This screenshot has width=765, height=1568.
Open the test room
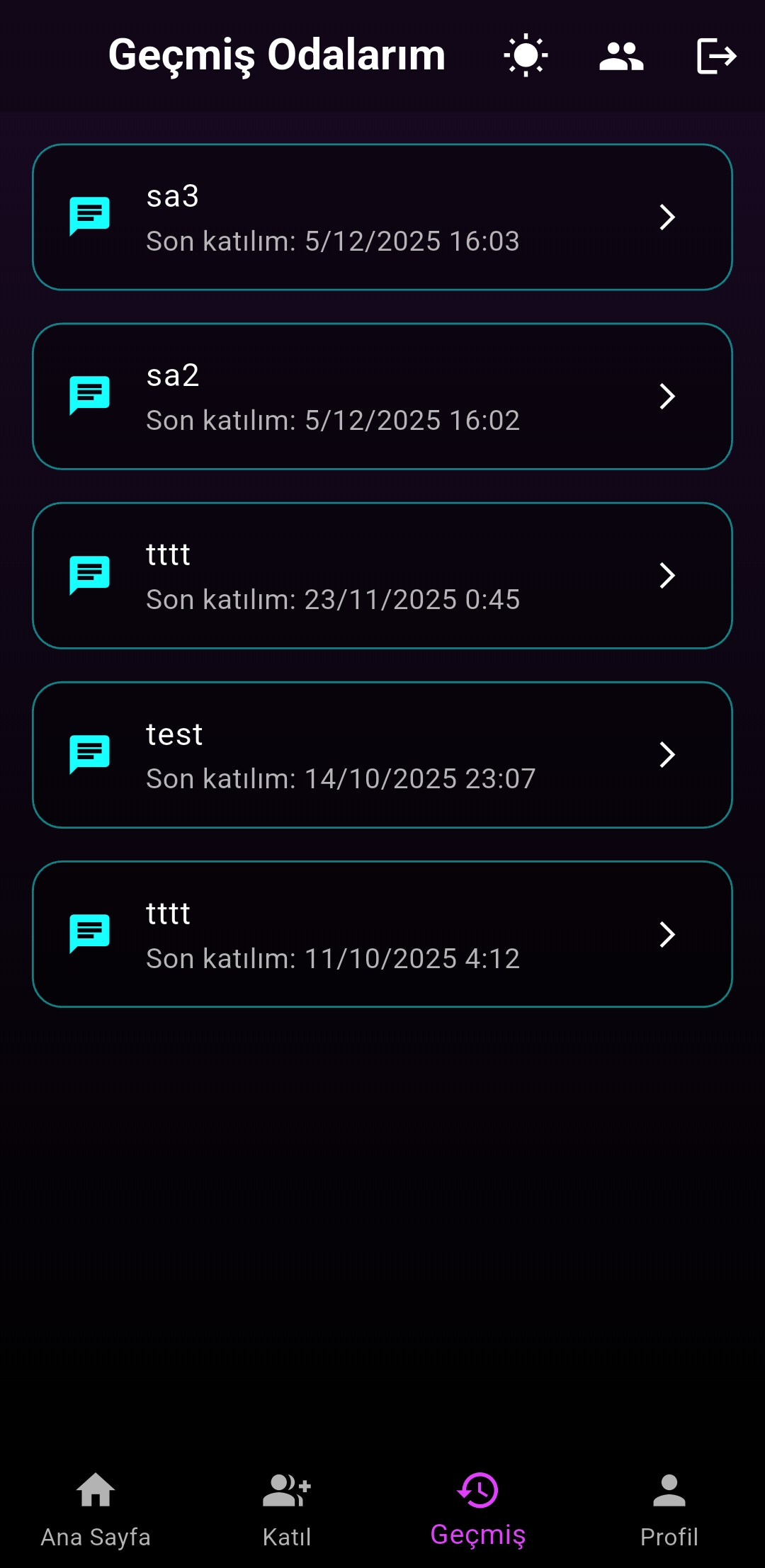[x=382, y=755]
